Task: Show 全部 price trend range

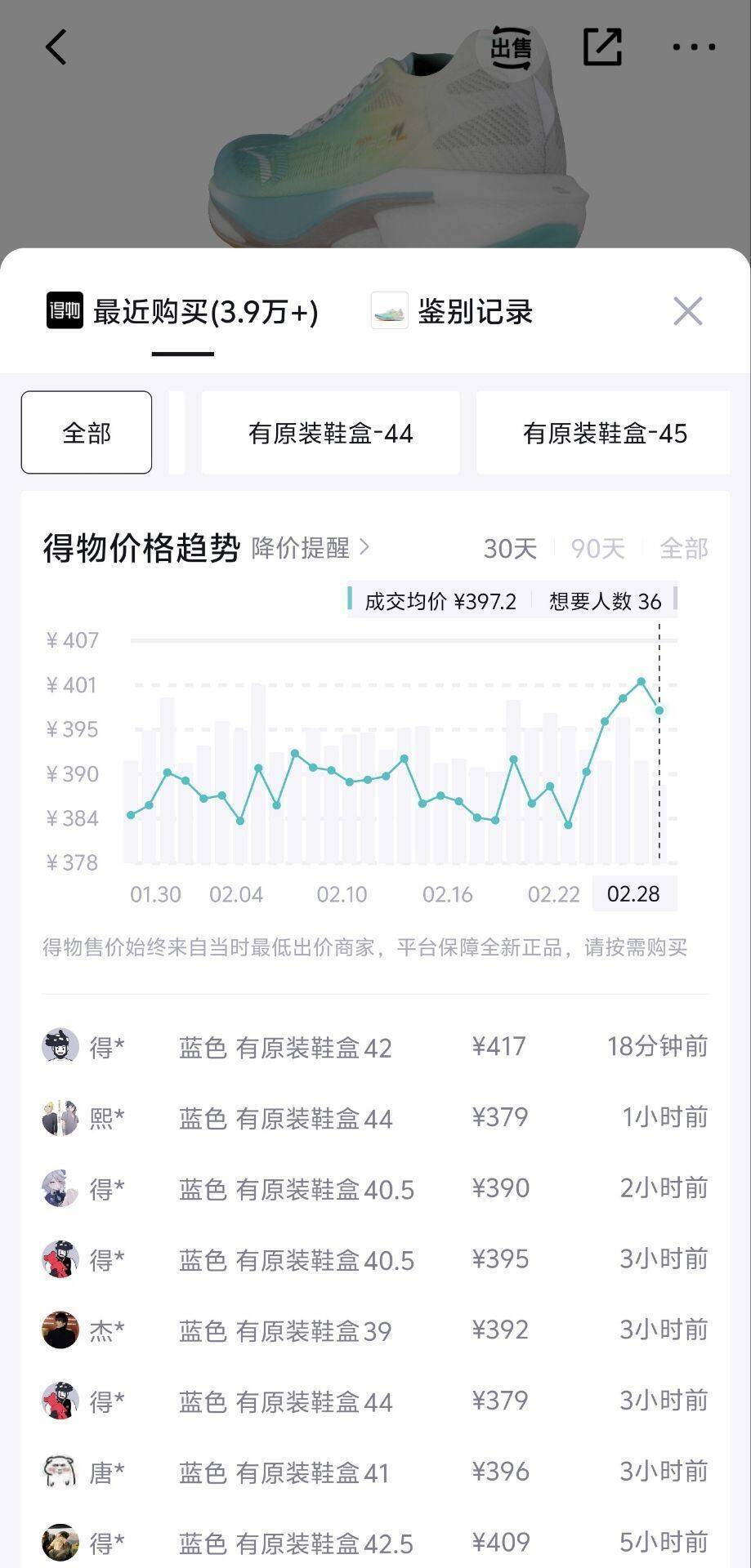Action: point(683,548)
